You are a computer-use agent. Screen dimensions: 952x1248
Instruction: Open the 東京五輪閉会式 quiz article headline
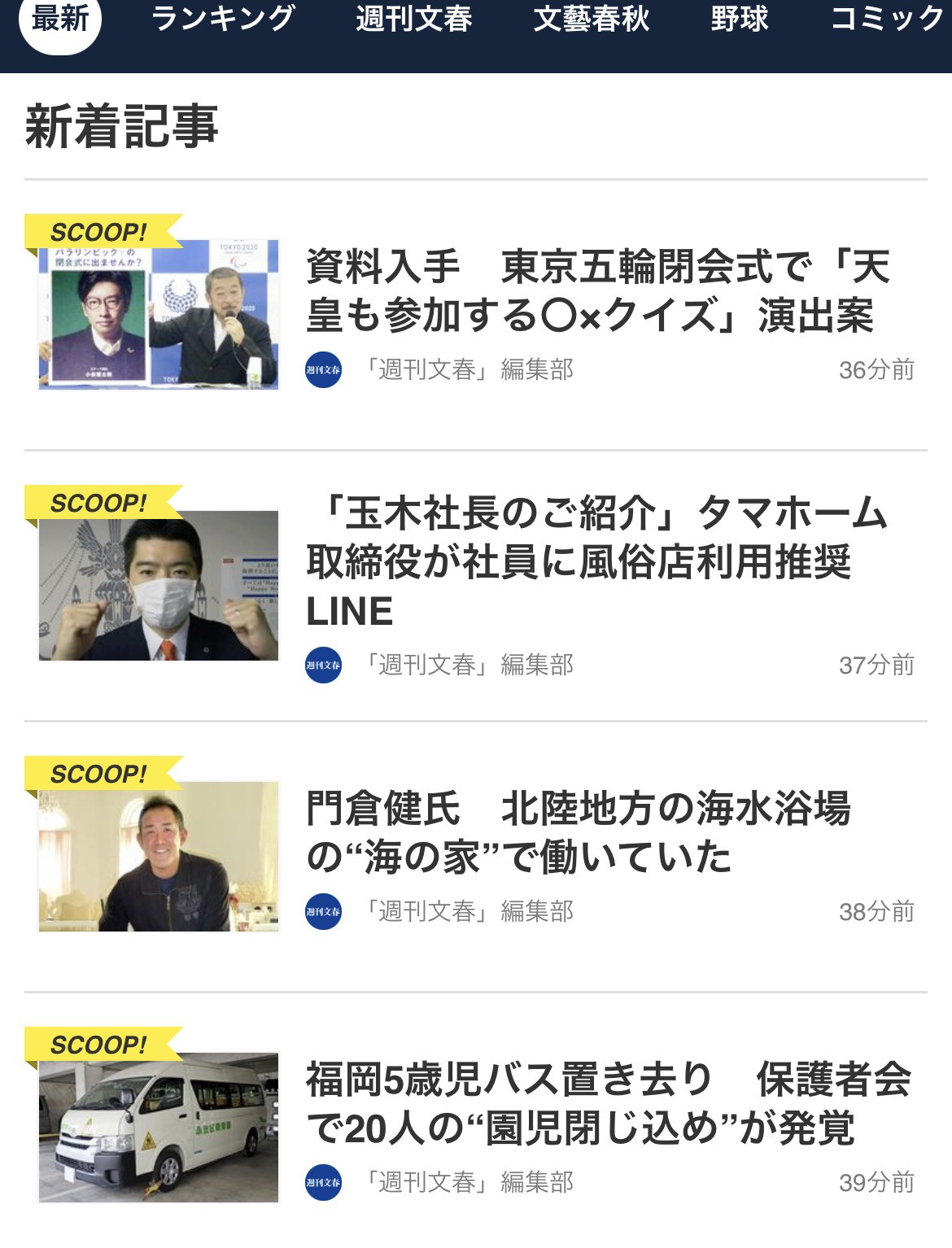coord(598,290)
